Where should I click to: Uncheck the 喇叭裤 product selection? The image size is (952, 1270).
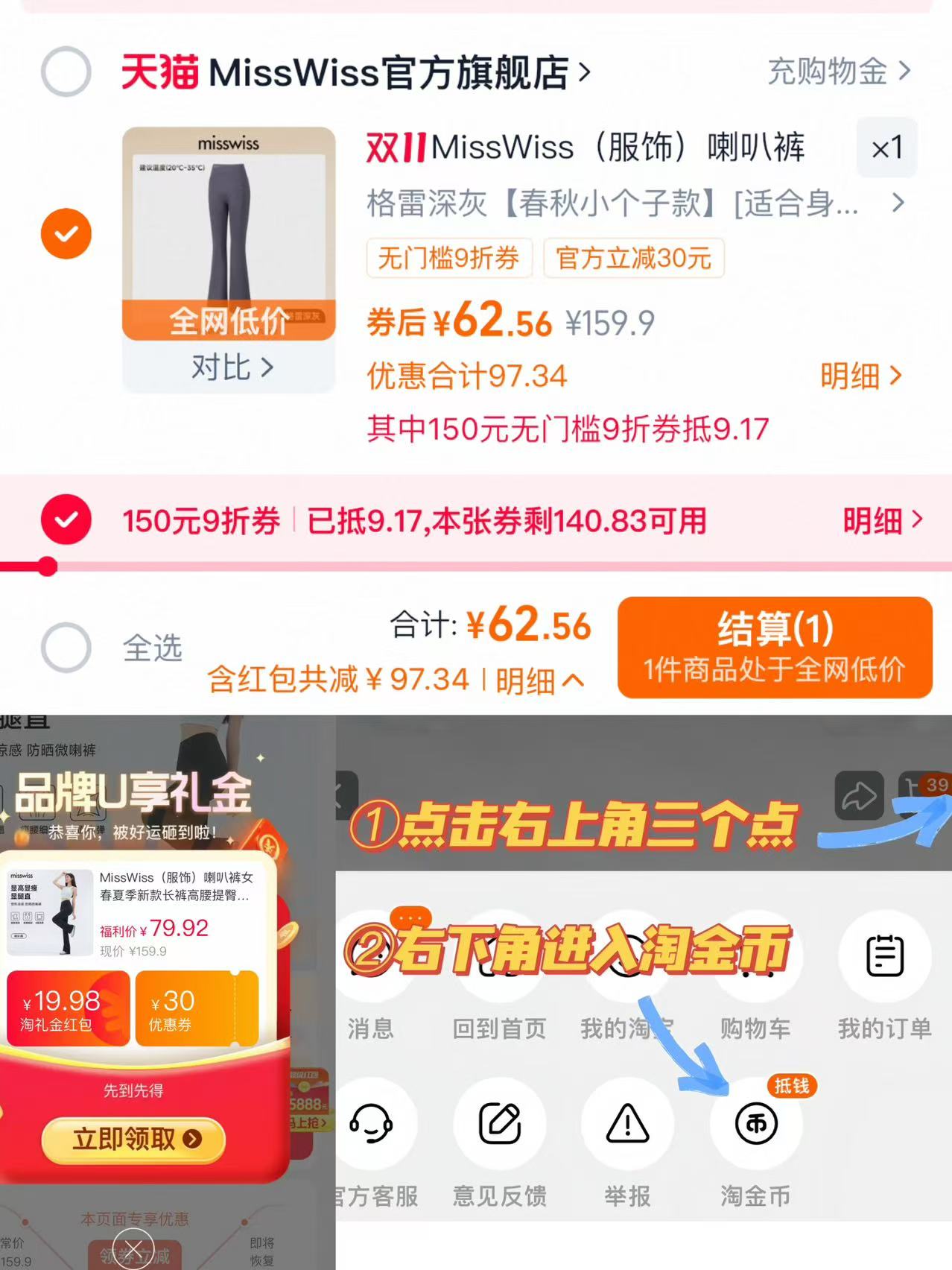(66, 233)
